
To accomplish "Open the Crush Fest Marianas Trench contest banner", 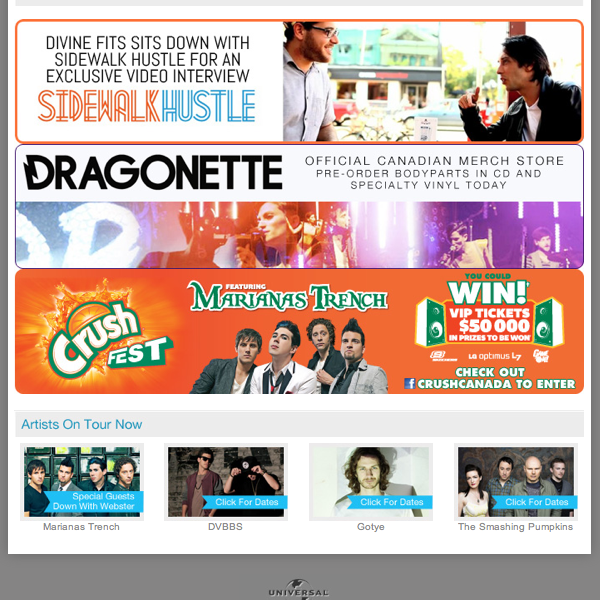I will click(x=298, y=332).
